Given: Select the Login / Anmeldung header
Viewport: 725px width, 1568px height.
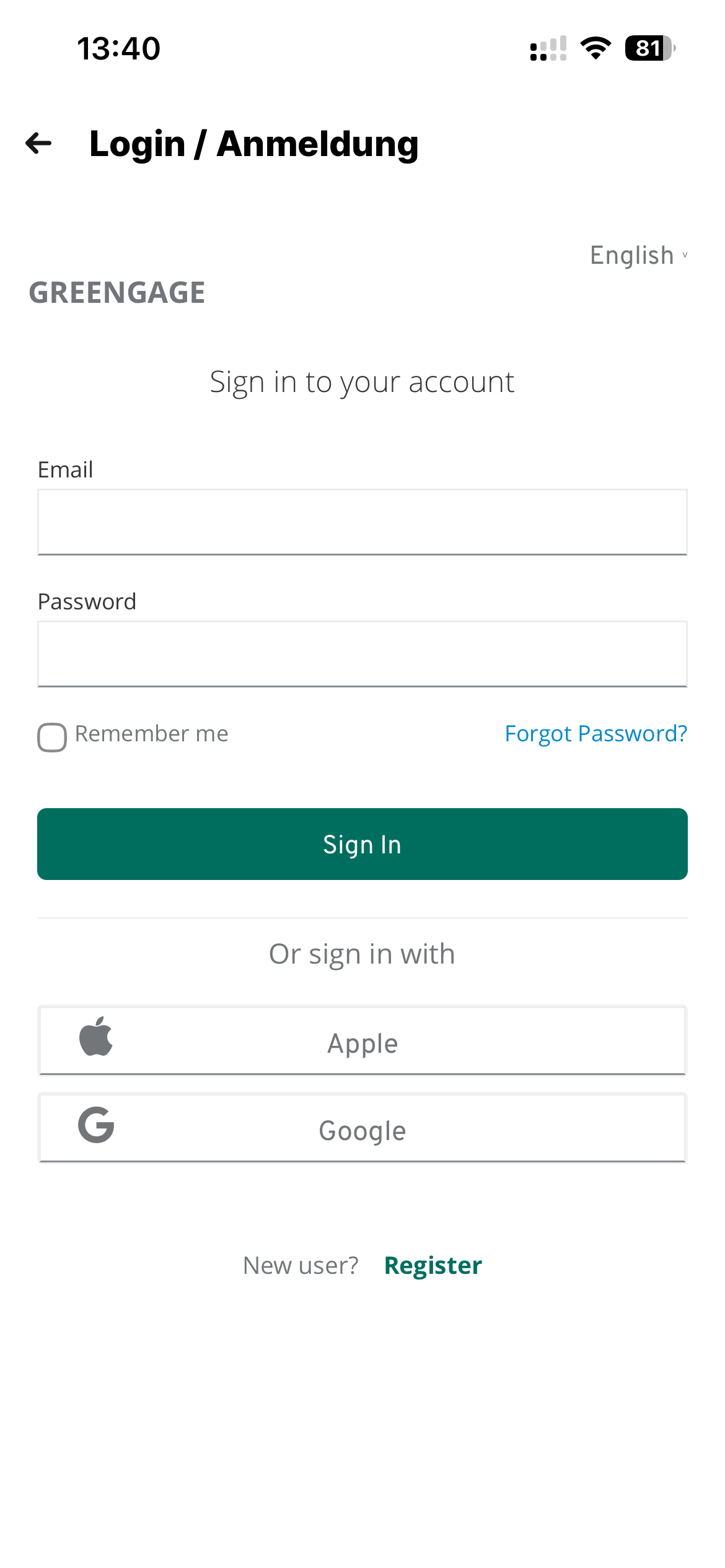Looking at the screenshot, I should click(x=253, y=143).
